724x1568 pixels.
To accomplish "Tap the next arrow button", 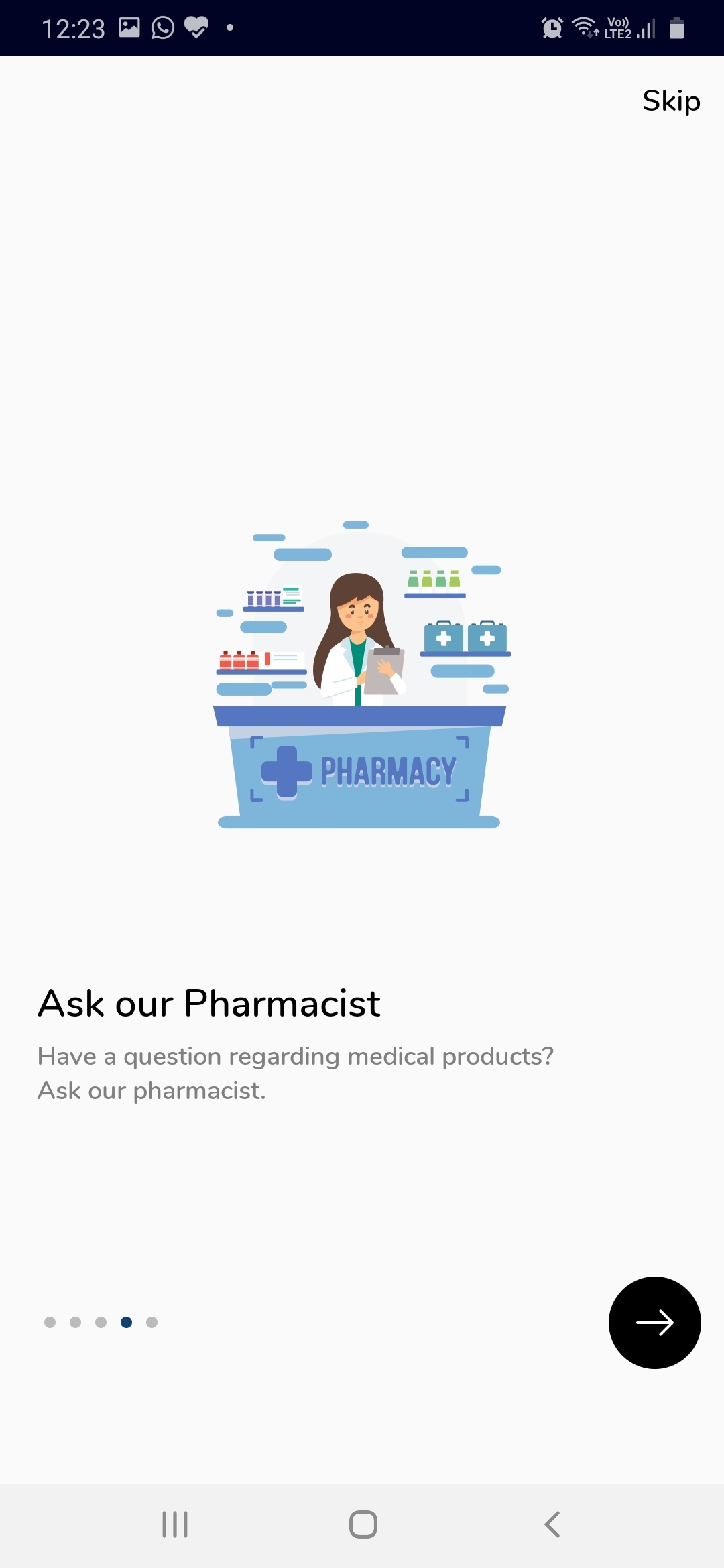I will [654, 1322].
